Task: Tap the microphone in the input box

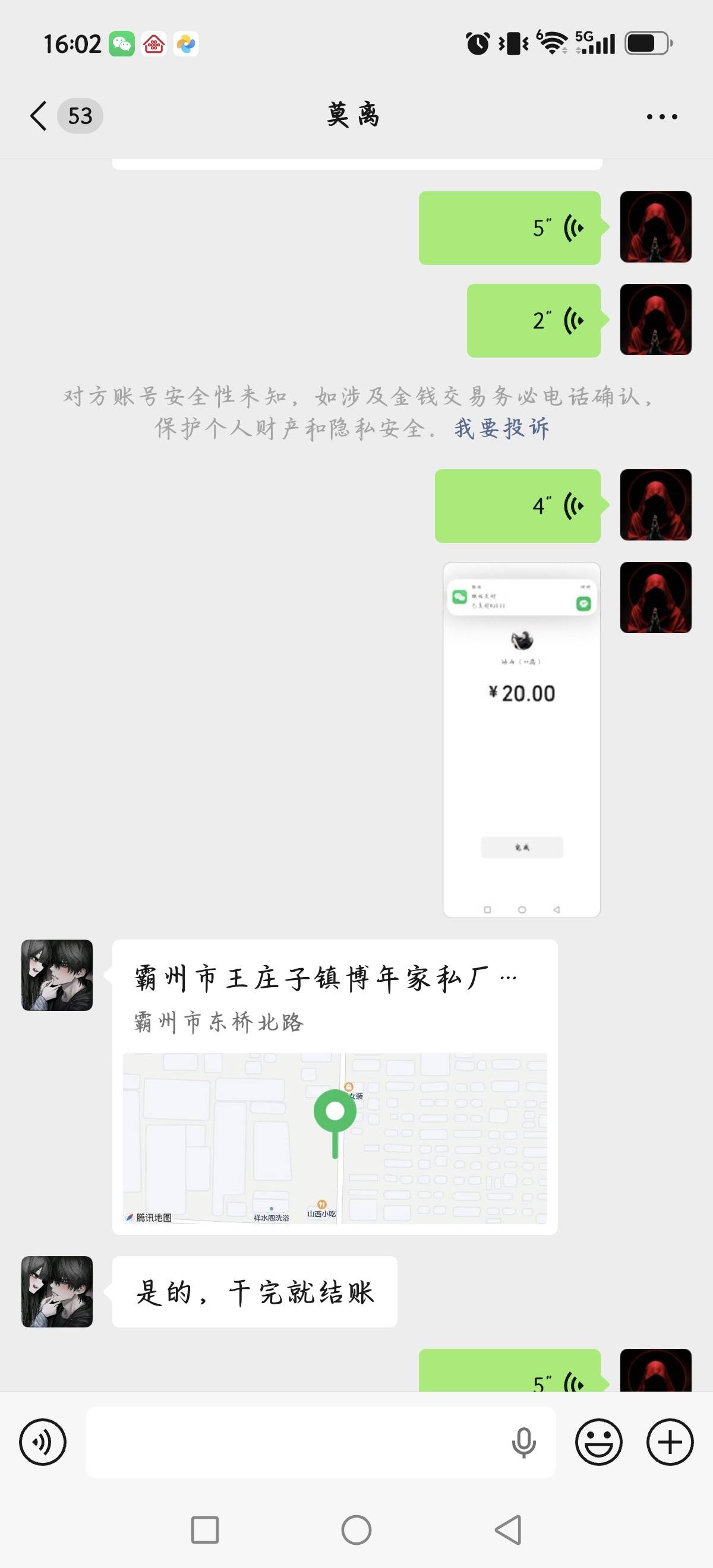Action: click(x=523, y=1442)
